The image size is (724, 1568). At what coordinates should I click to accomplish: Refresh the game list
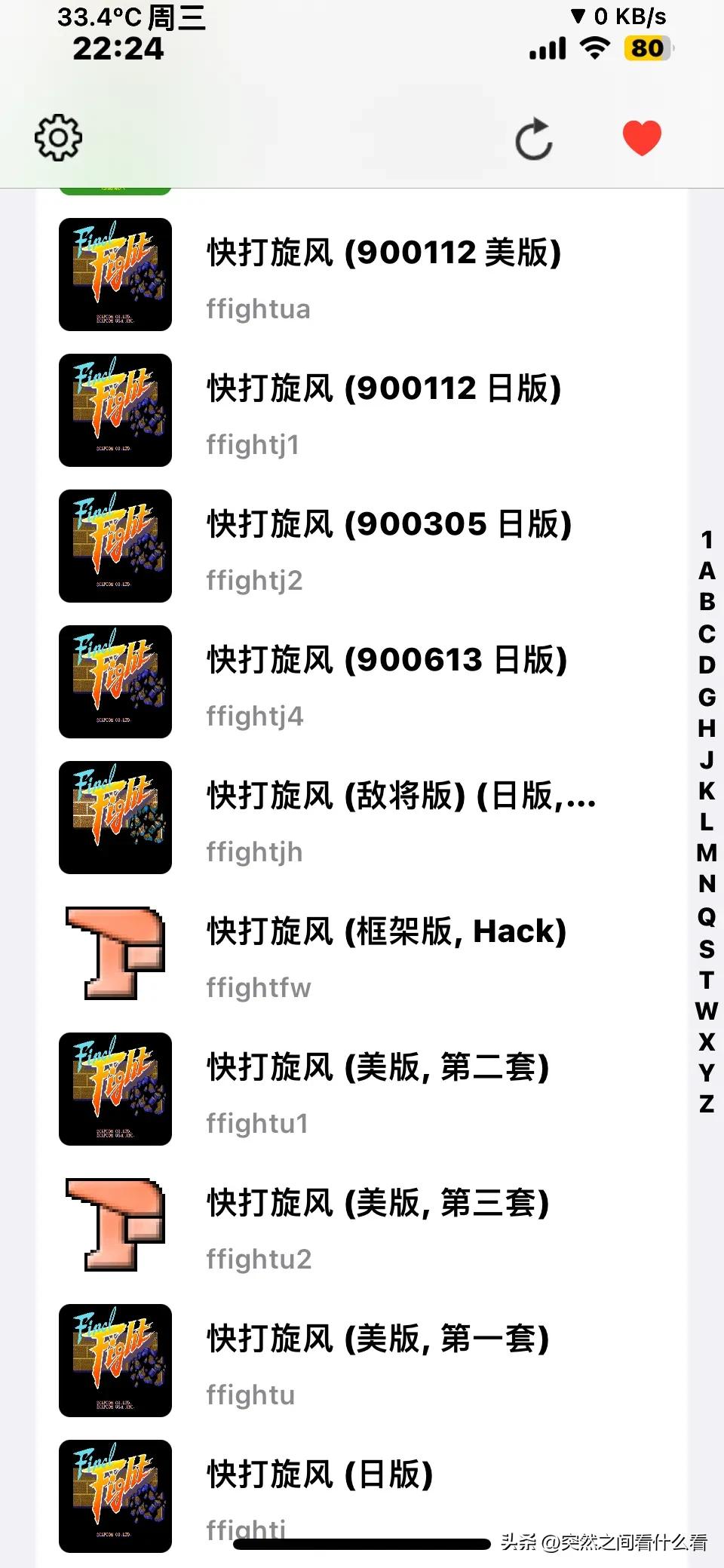click(x=535, y=138)
